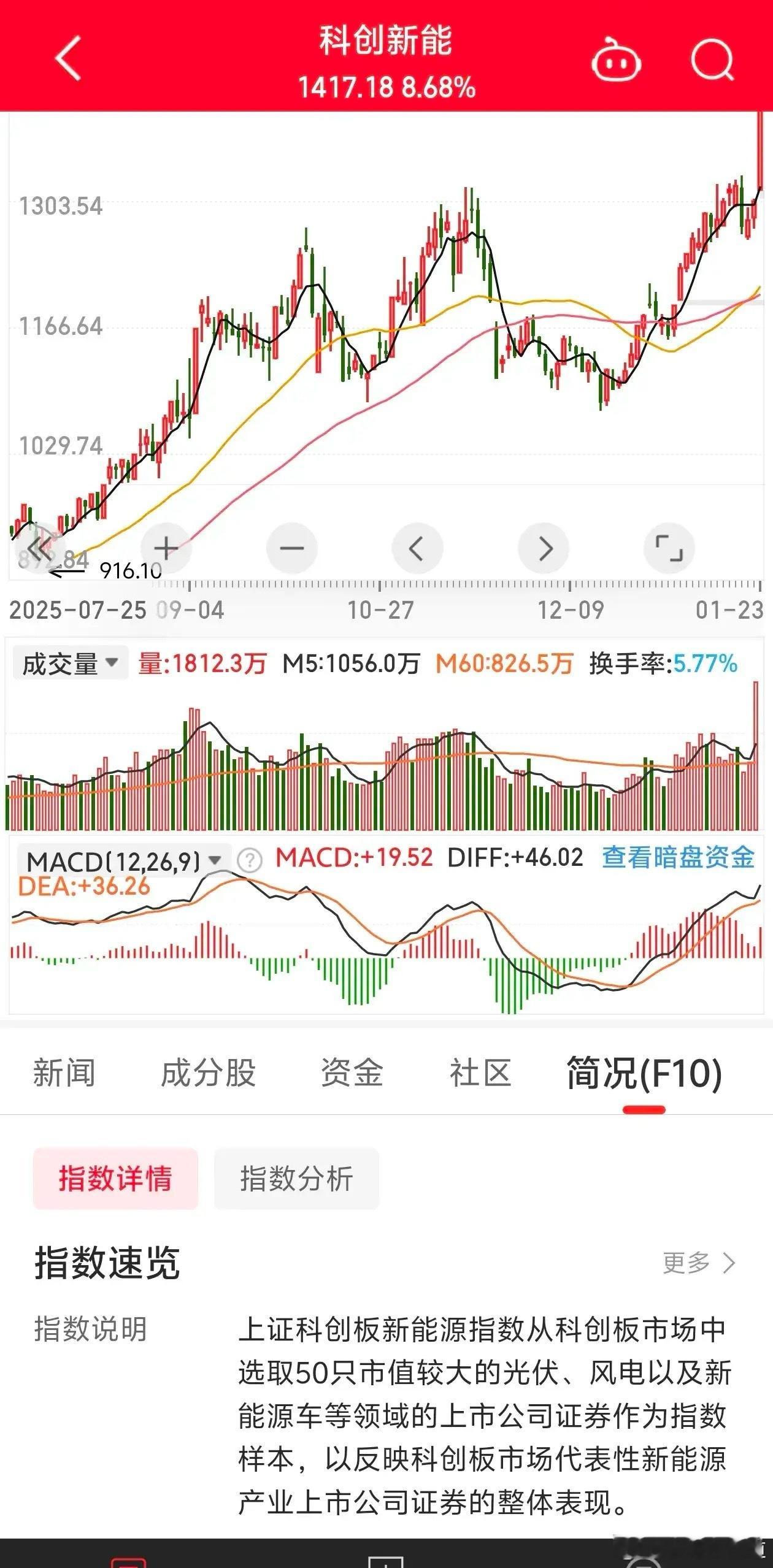Open the MACD(12,26,9) indicator dropdown
The height and width of the screenshot is (1568, 773).
pos(123,860)
